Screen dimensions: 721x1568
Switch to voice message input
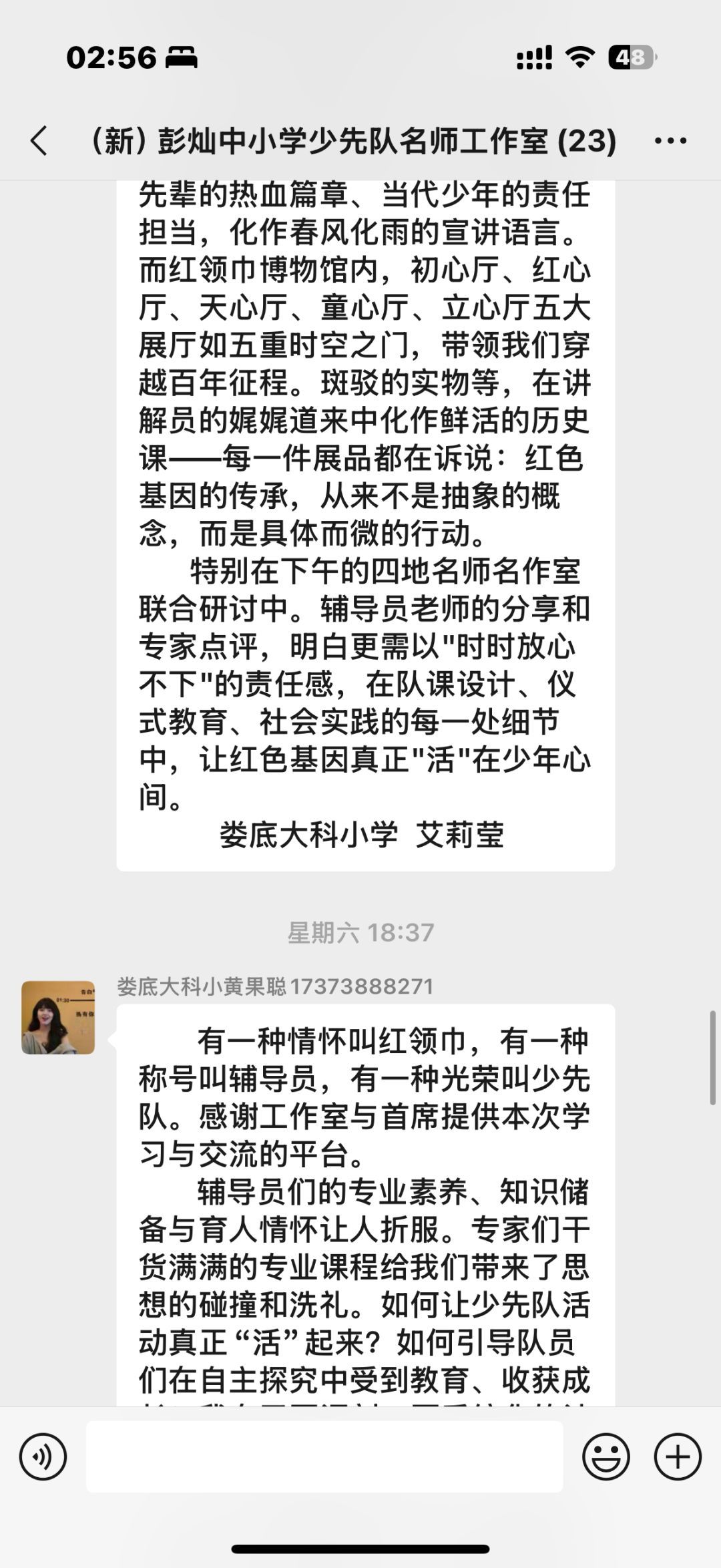[x=43, y=1456]
